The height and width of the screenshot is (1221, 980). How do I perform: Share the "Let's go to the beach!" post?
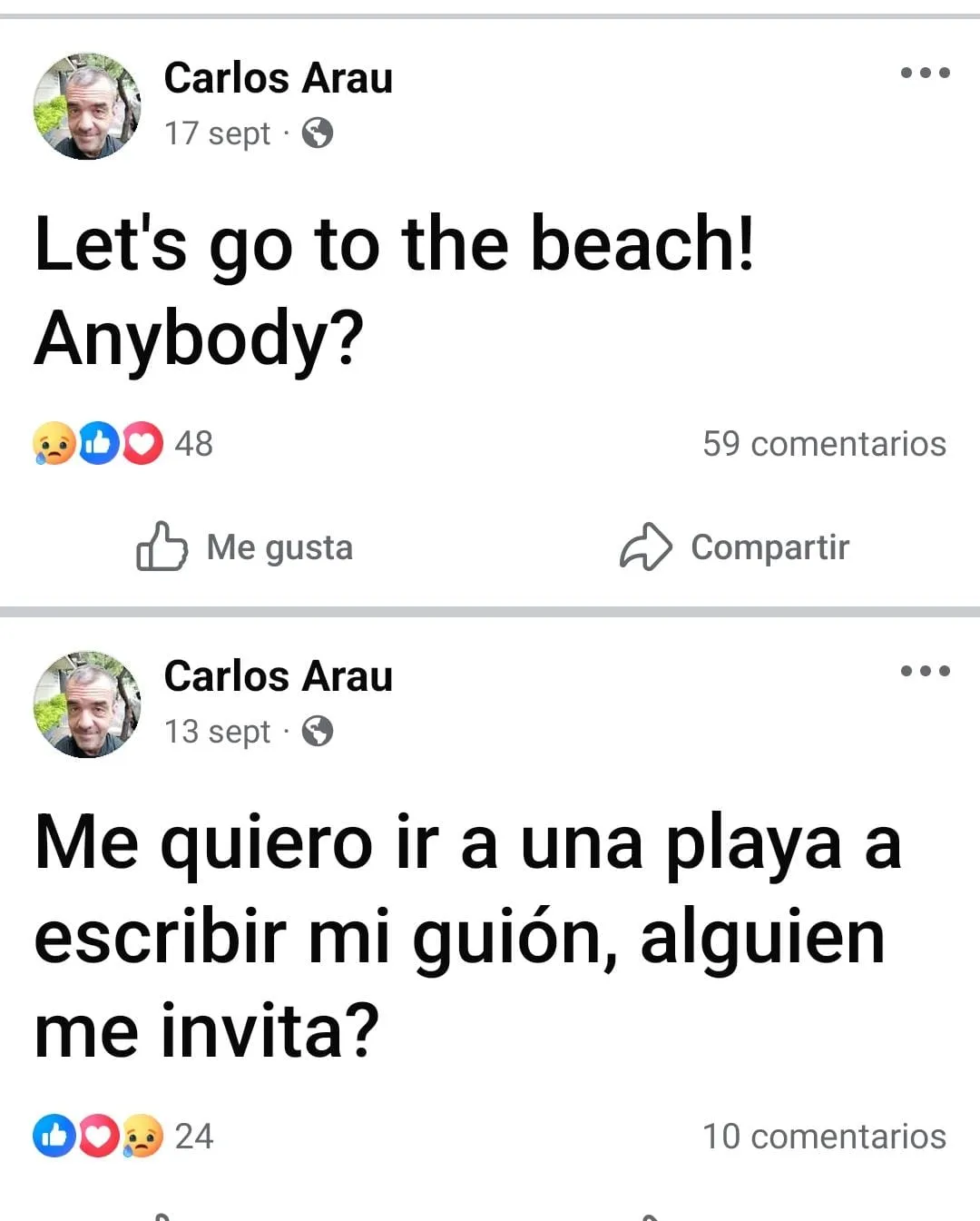tap(735, 546)
